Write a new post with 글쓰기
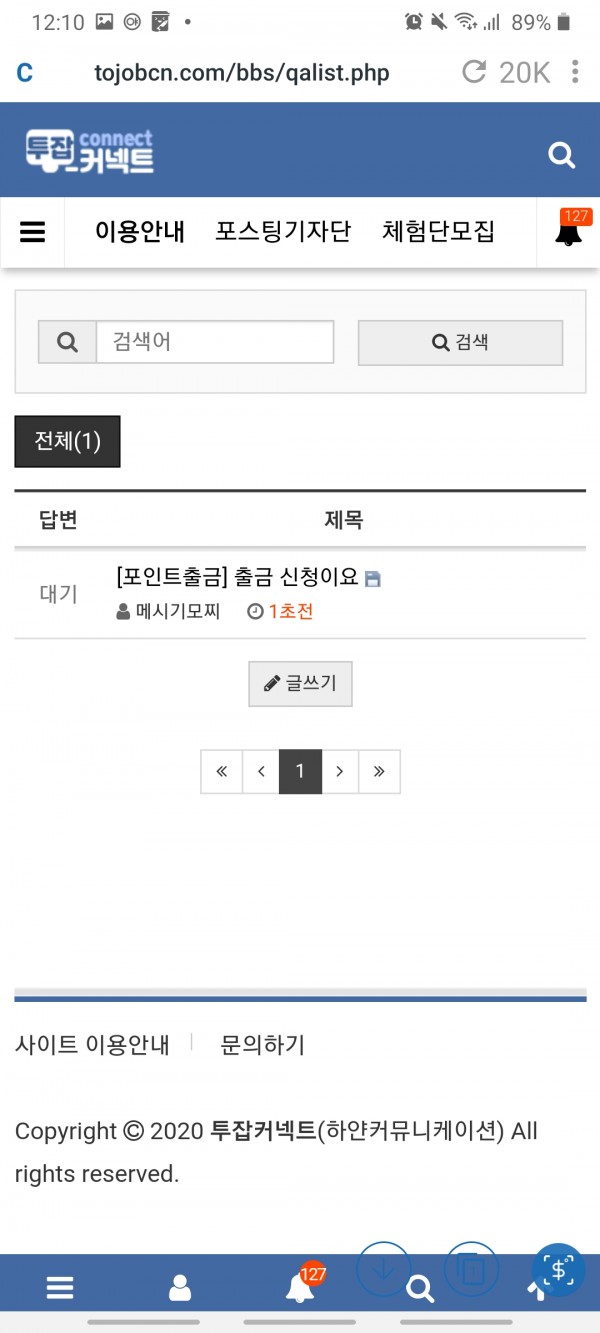The width and height of the screenshot is (600, 1333). click(x=300, y=684)
